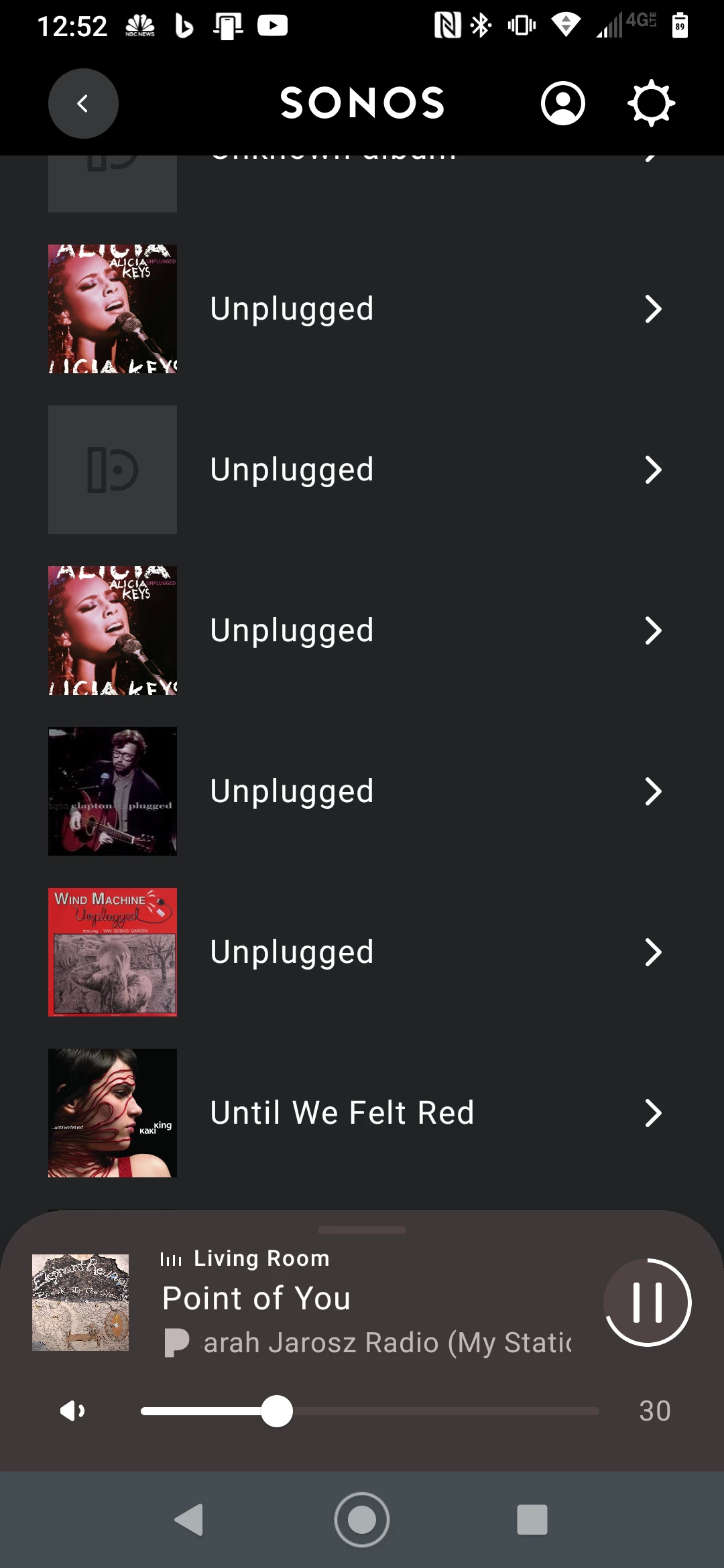Tap the system home button
Image resolution: width=724 pixels, height=1568 pixels.
pos(362,1519)
